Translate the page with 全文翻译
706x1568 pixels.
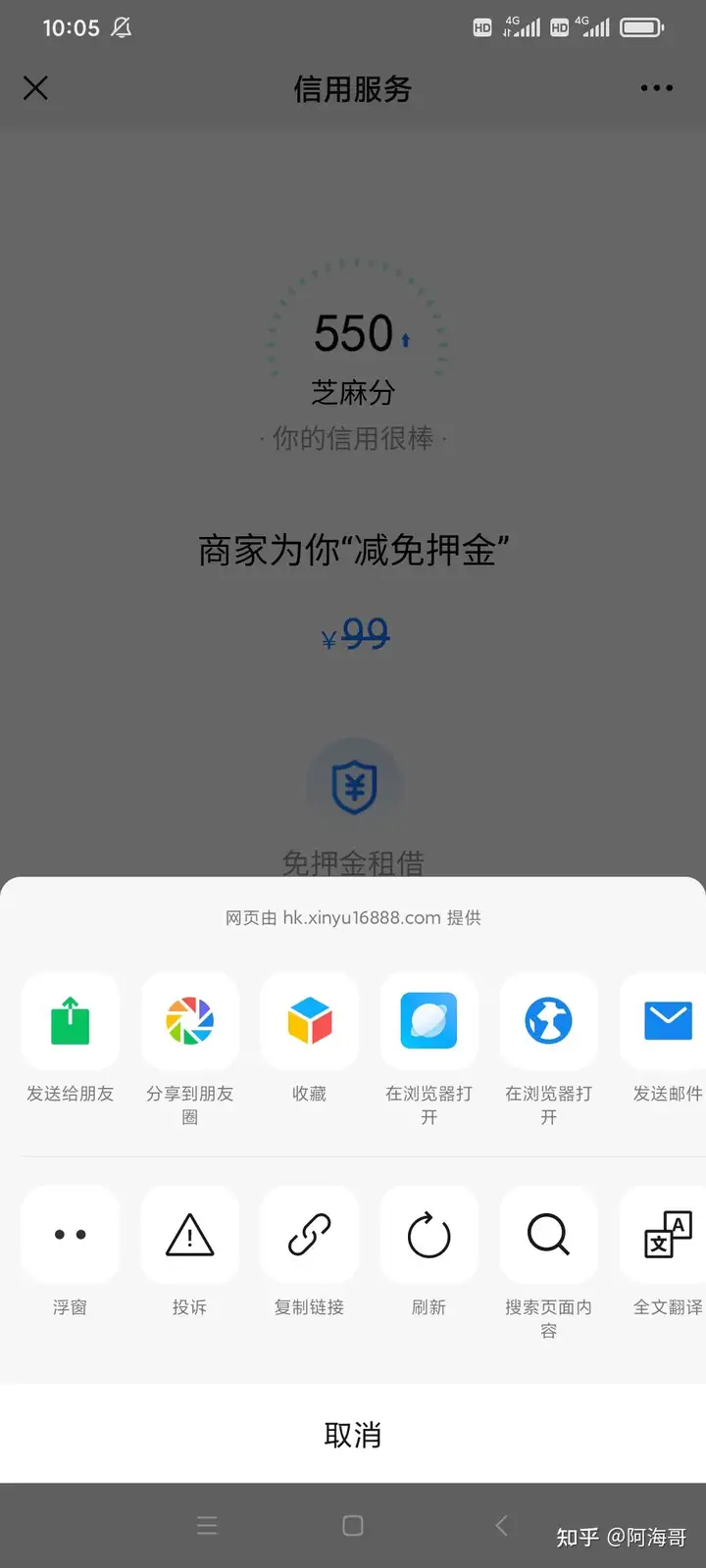click(x=667, y=1235)
